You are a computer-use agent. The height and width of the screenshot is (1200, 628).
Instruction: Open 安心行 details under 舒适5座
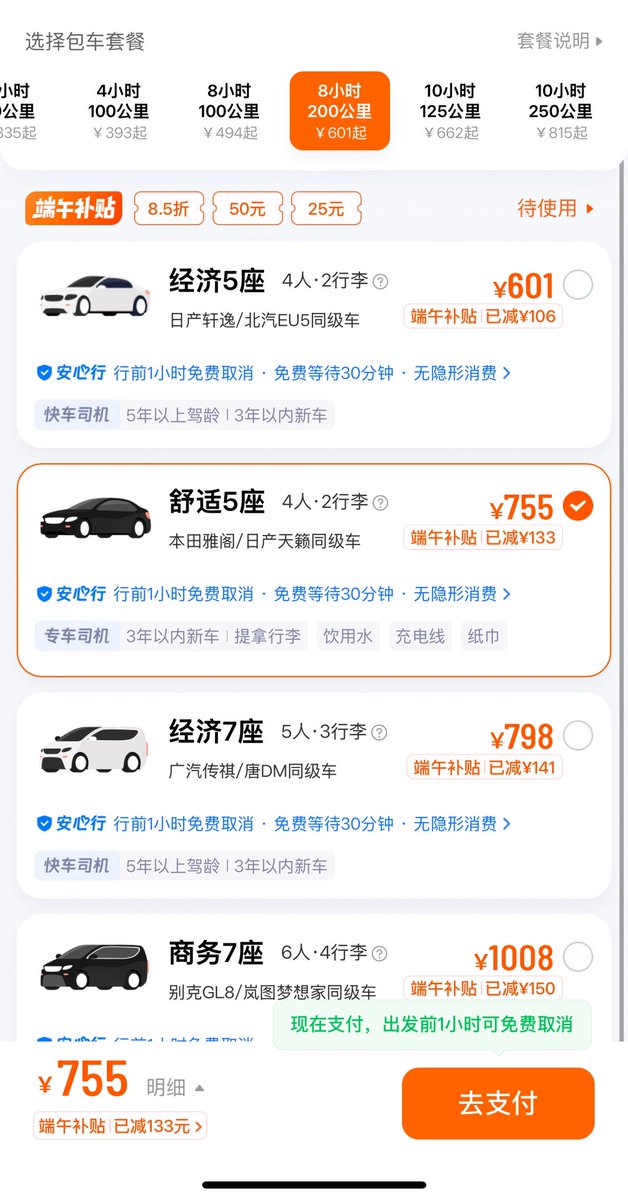(274, 594)
